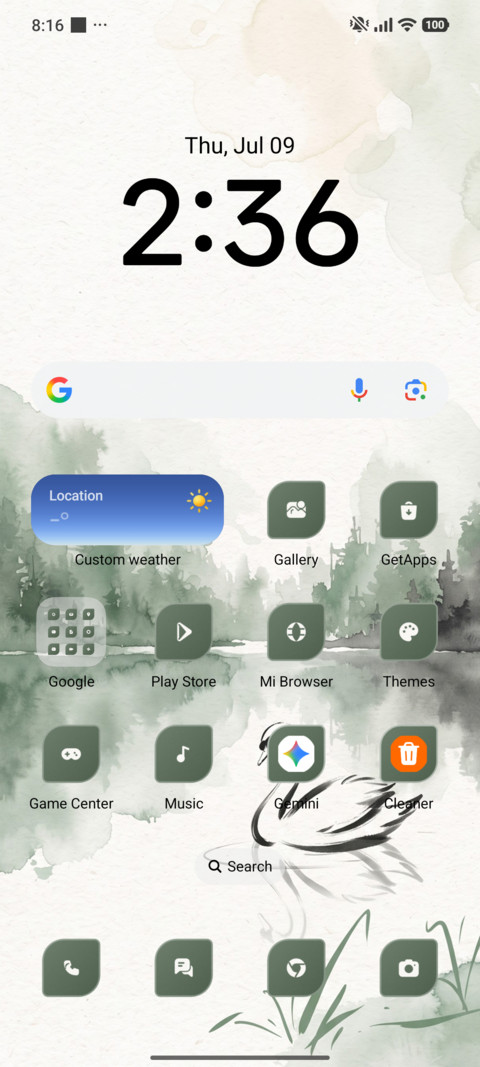
Task: Open the Camera from the dock
Action: coord(409,968)
